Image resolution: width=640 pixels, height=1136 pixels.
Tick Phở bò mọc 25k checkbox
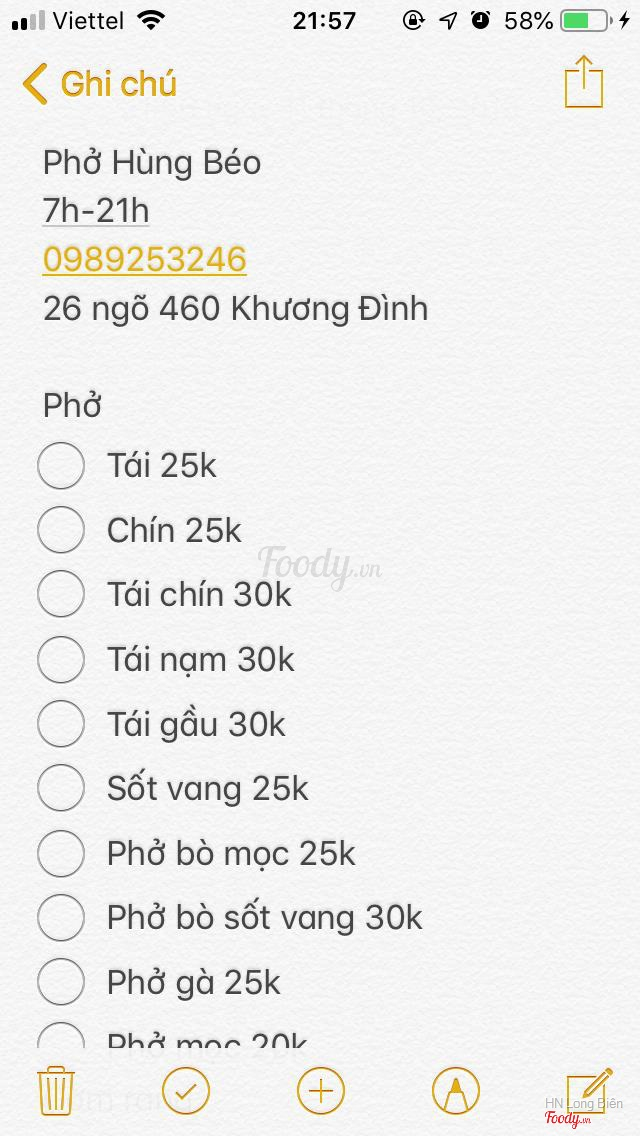coord(61,854)
